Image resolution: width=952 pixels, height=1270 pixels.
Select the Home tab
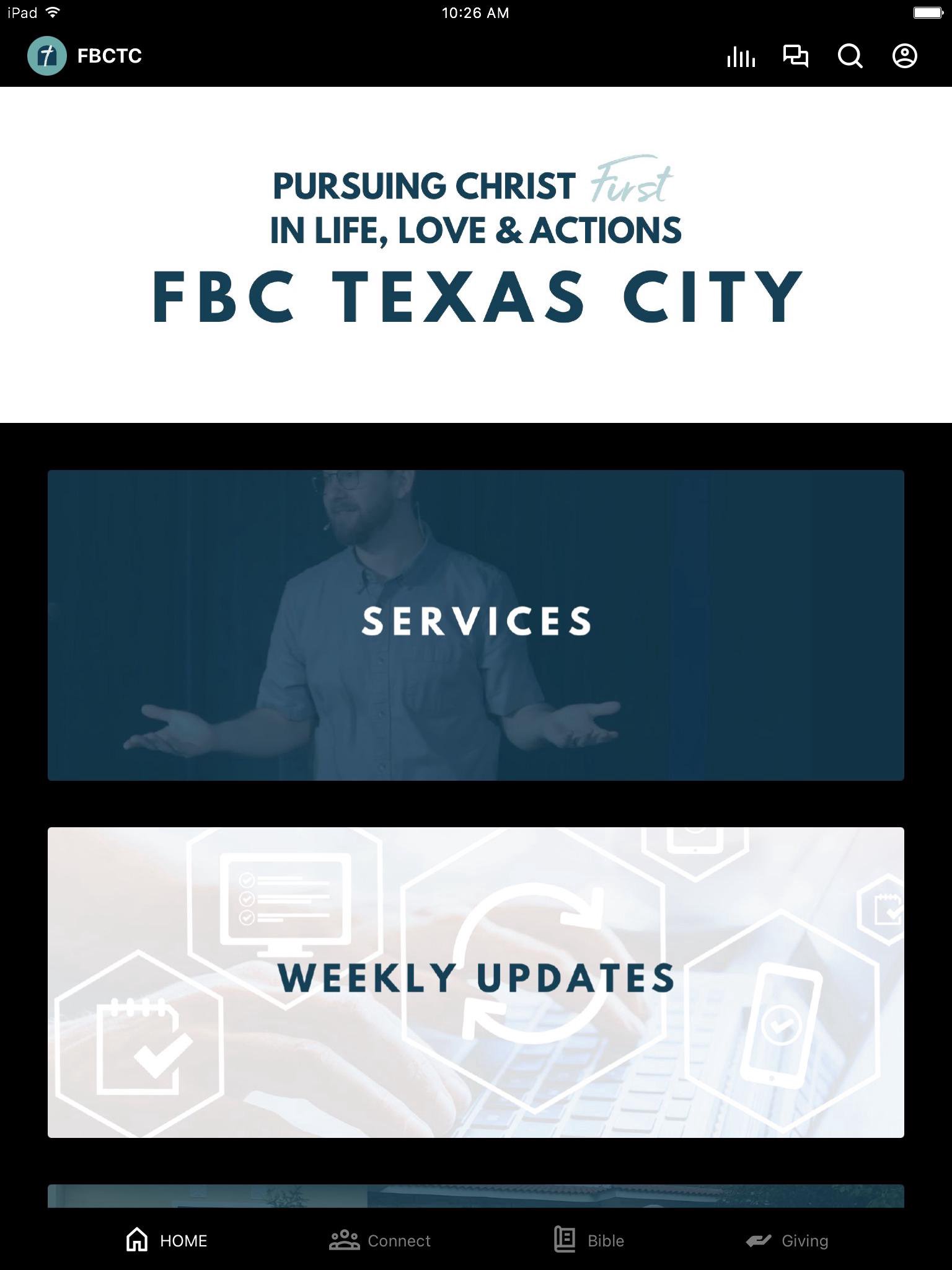[166, 1240]
